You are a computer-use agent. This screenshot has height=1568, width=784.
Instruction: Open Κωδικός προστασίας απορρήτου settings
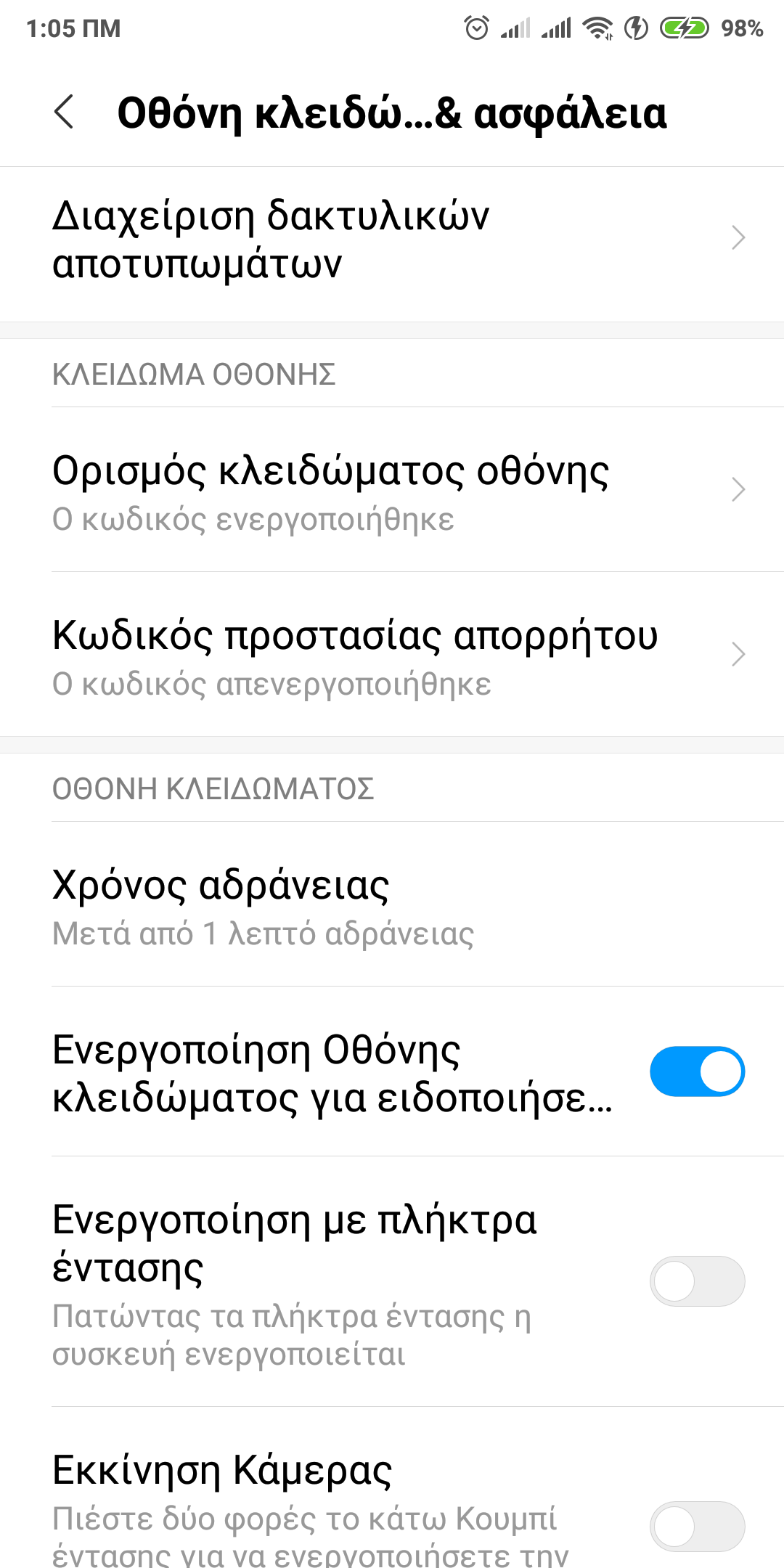click(x=392, y=655)
